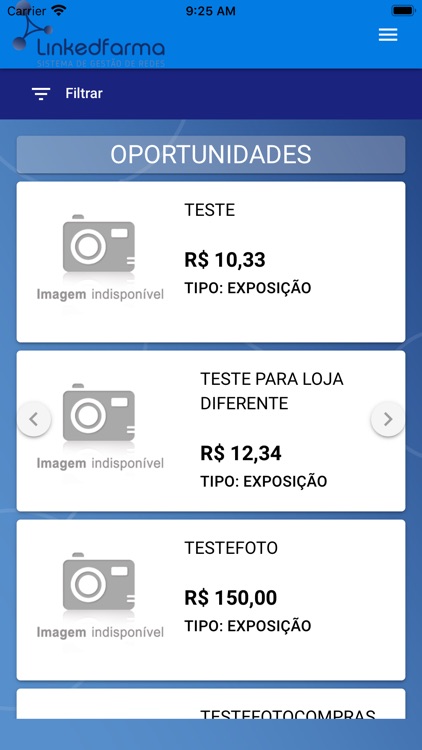Image resolution: width=422 pixels, height=750 pixels.
Task: Tap the right carousel arrow
Action: [388, 419]
